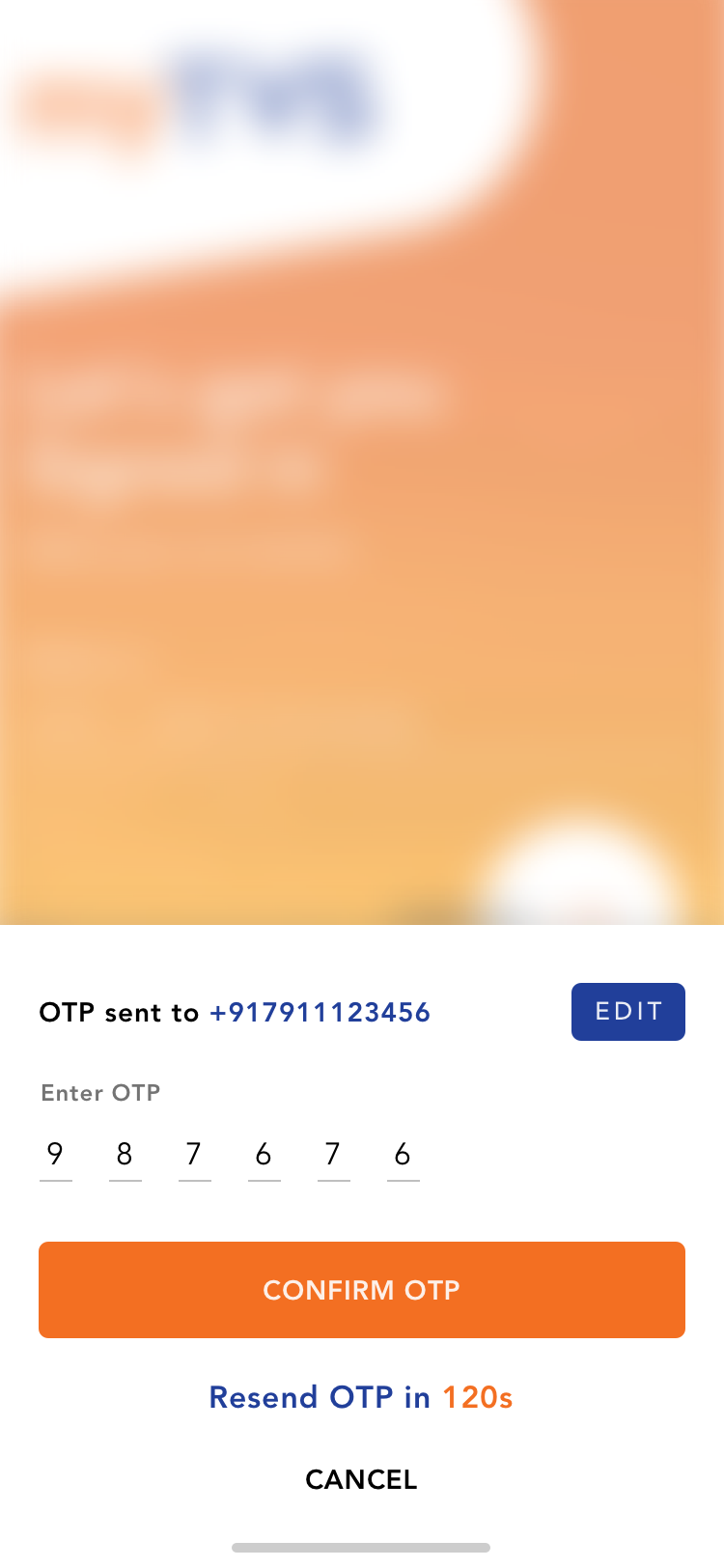Focus the third OTP digit box

[x=194, y=1155]
